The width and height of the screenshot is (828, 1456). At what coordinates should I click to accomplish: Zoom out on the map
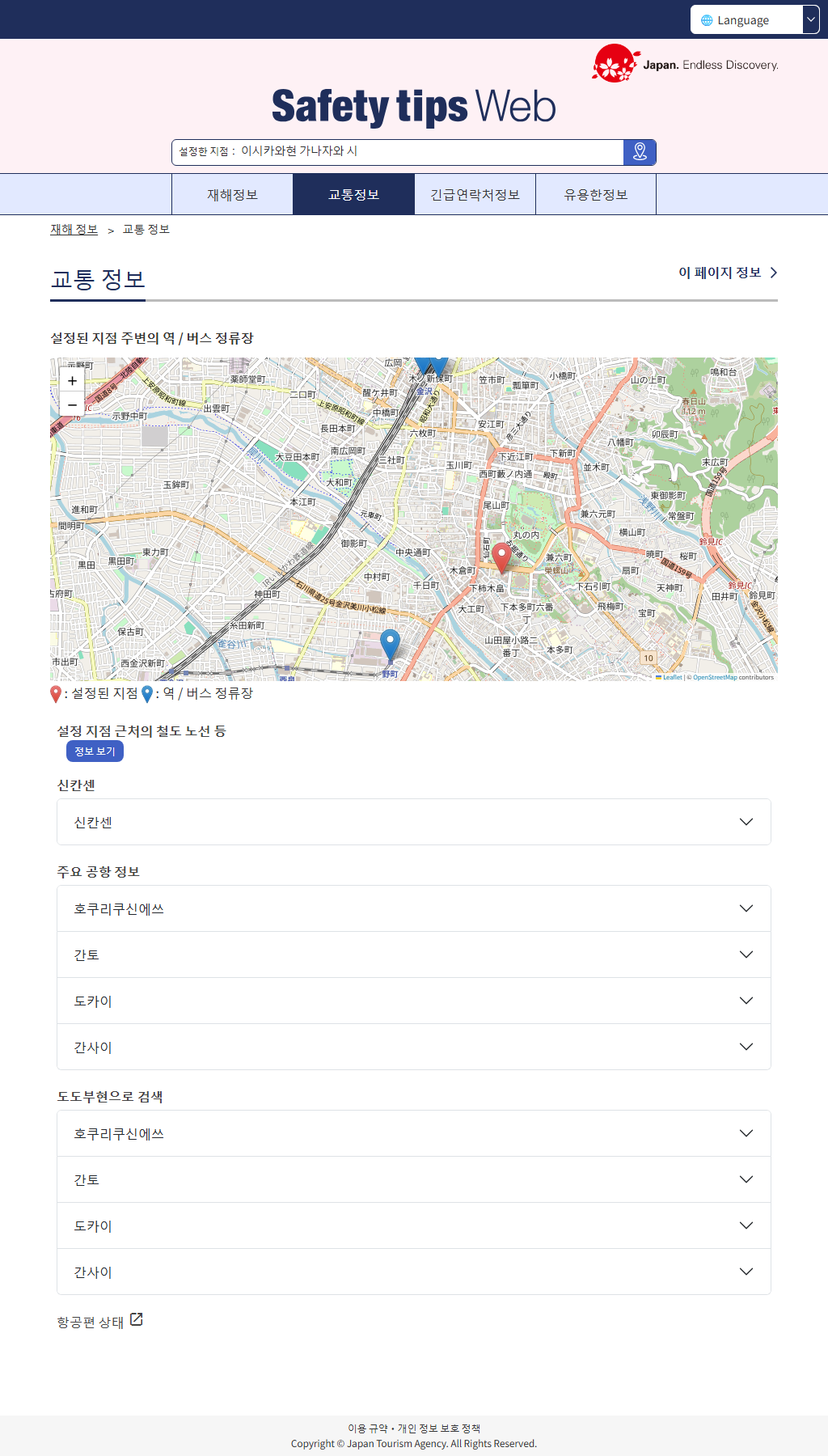click(73, 404)
